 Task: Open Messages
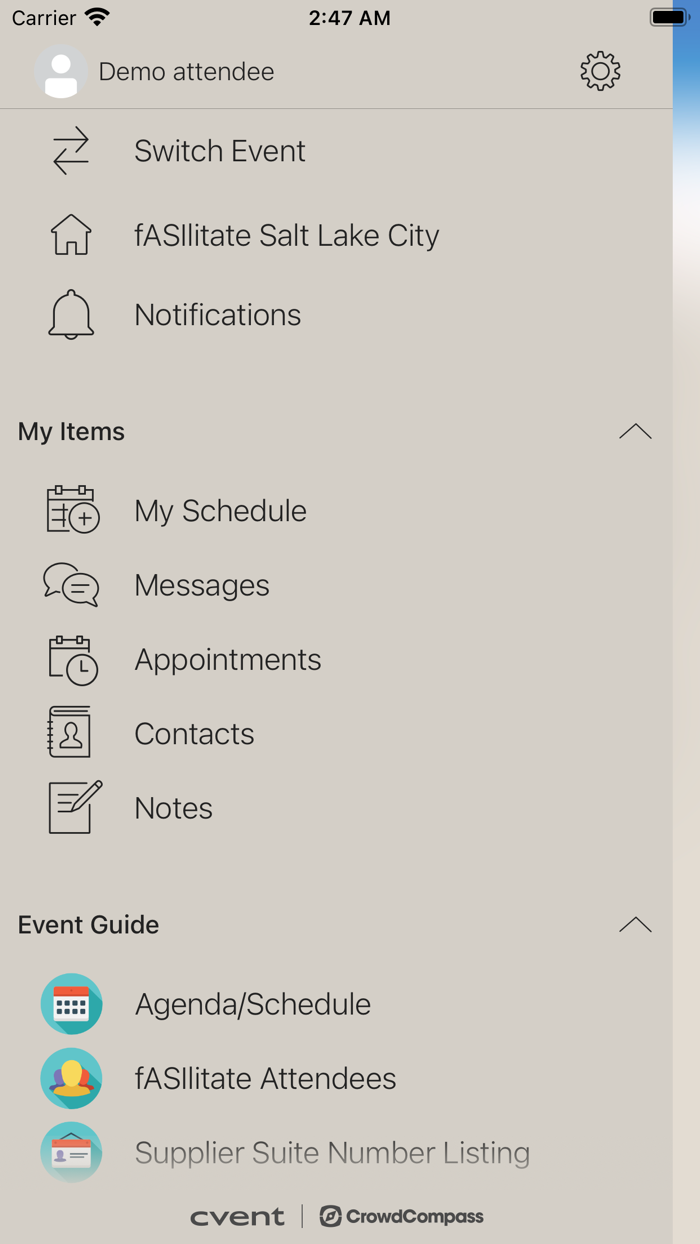pos(201,585)
